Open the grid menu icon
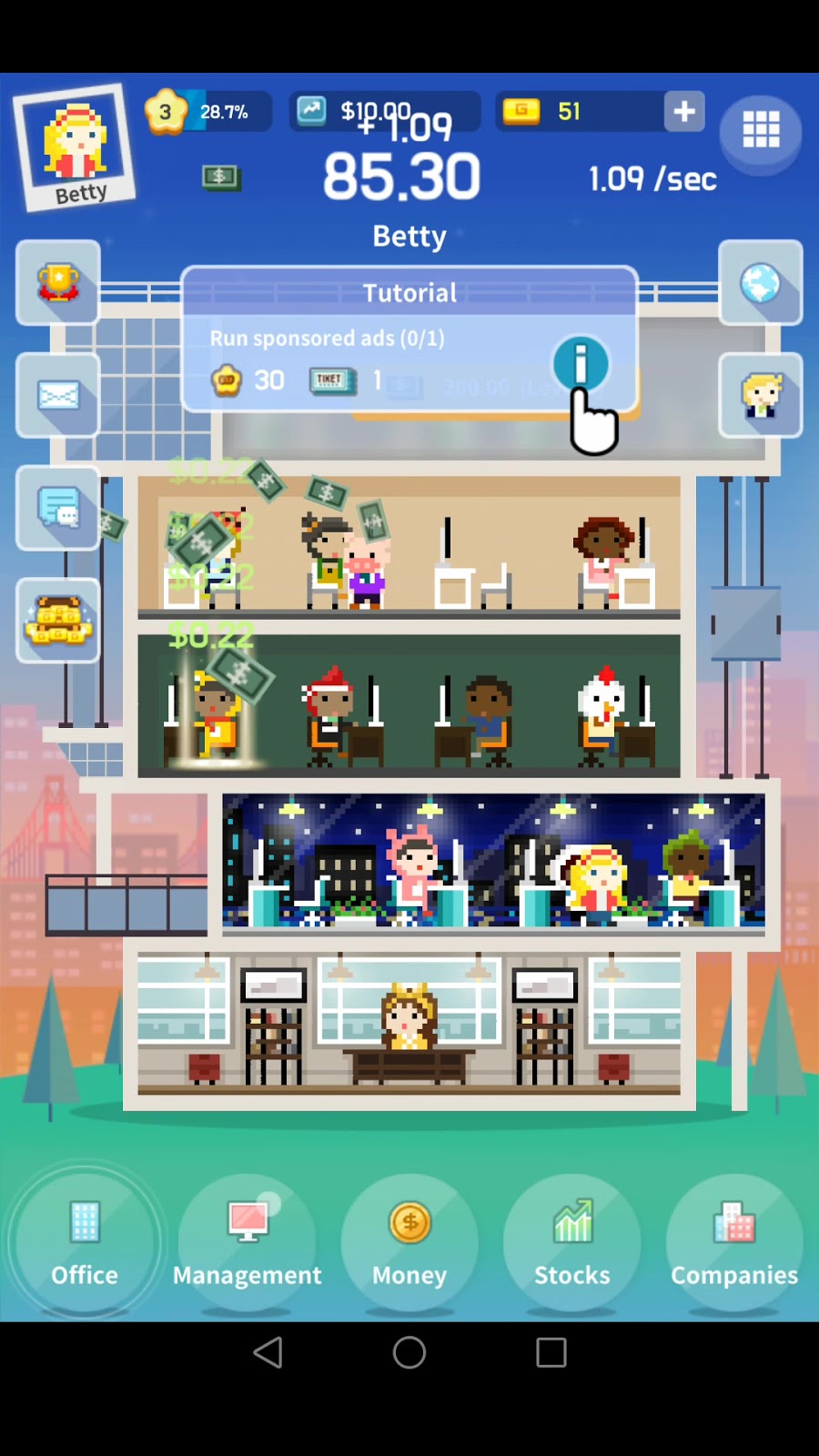This screenshot has width=819, height=1456. (x=761, y=130)
